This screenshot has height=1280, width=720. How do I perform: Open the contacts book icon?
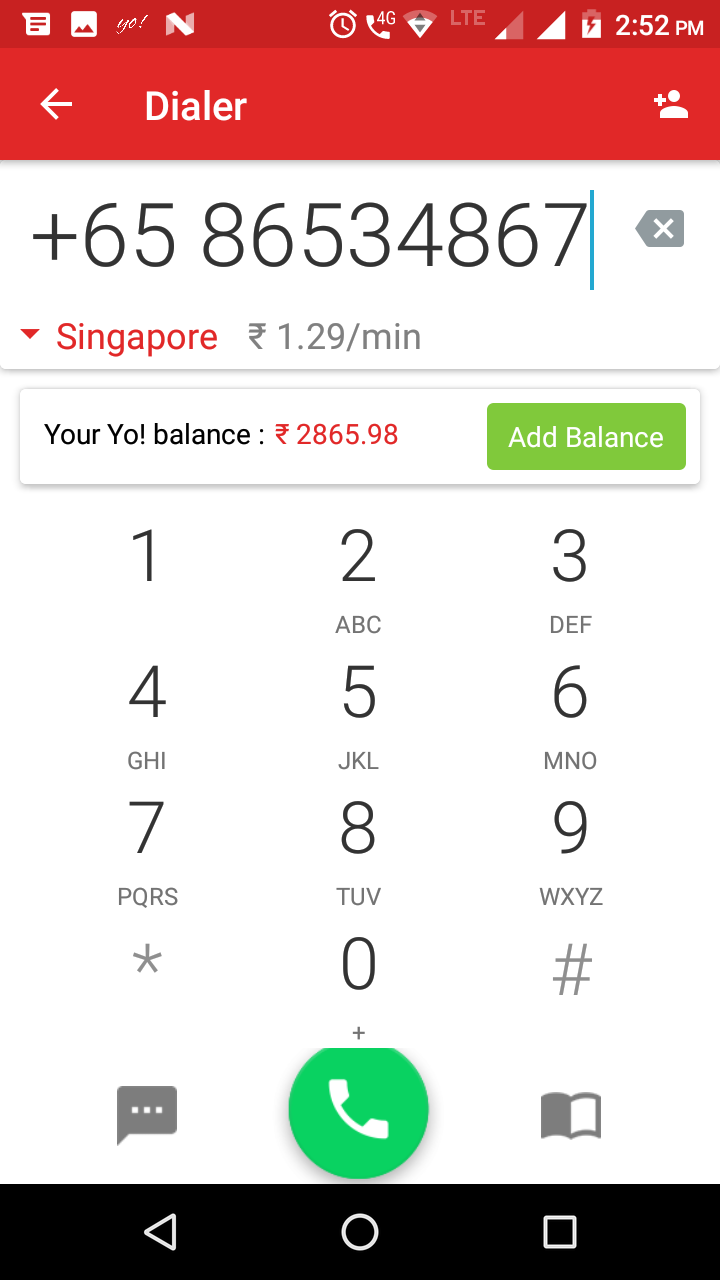click(x=570, y=1114)
